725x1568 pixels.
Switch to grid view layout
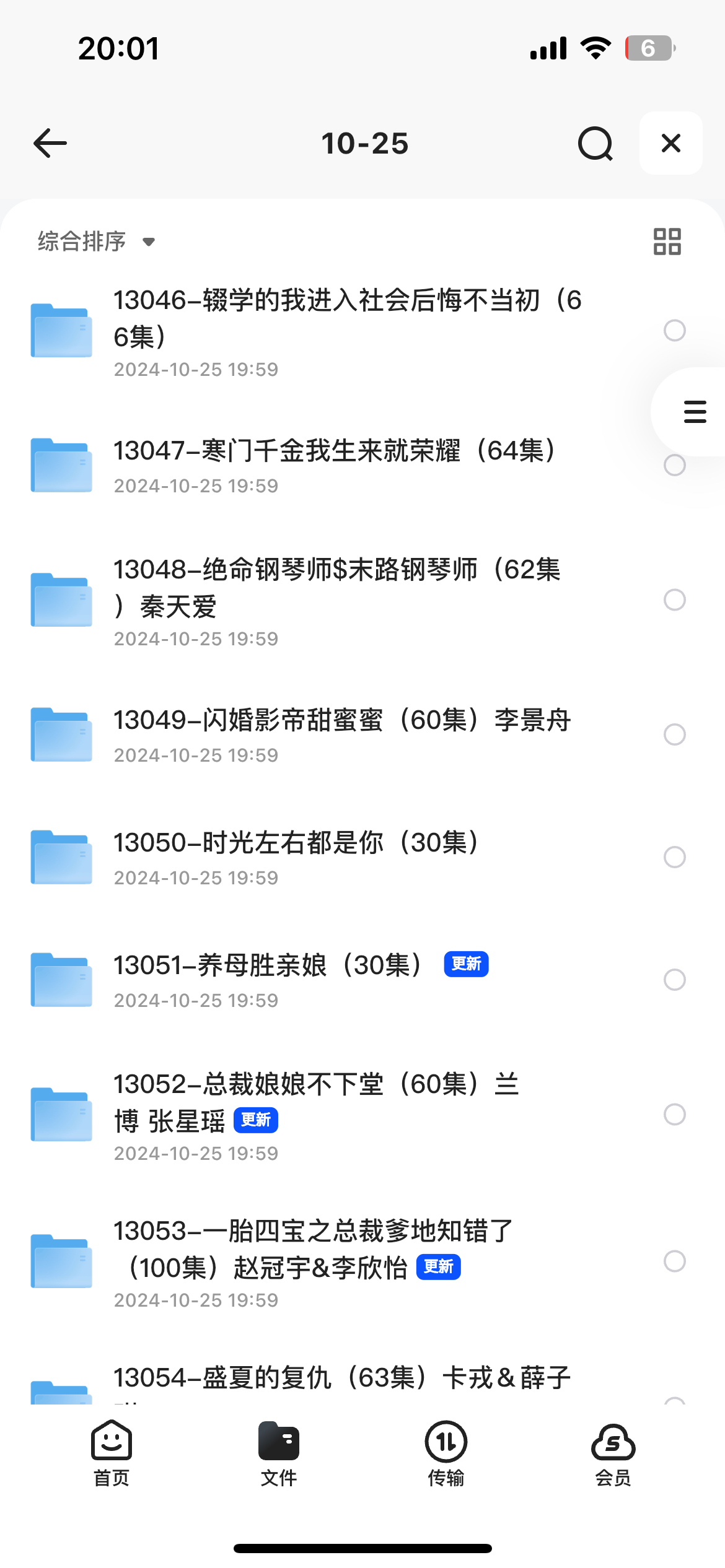click(667, 242)
